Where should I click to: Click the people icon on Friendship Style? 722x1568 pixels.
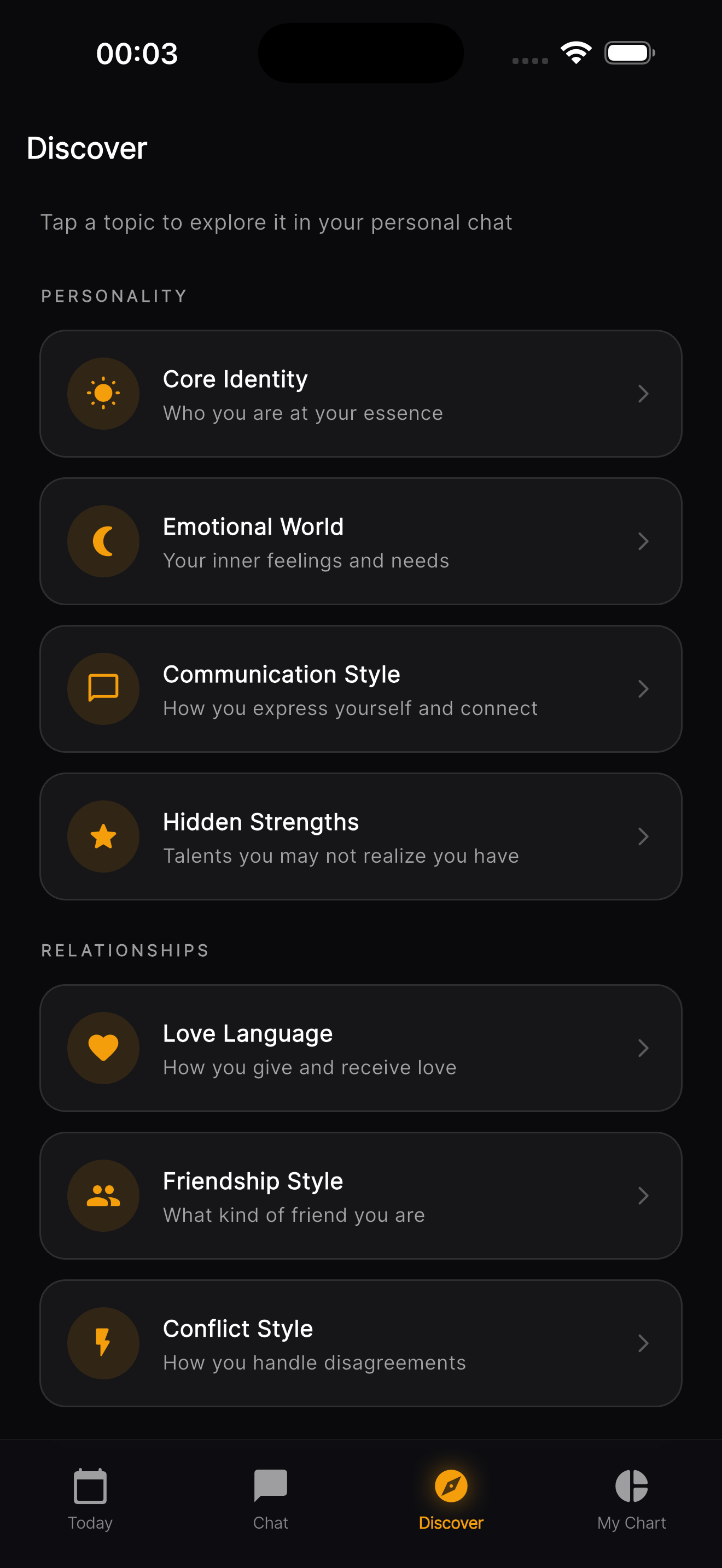pyautogui.click(x=103, y=1195)
